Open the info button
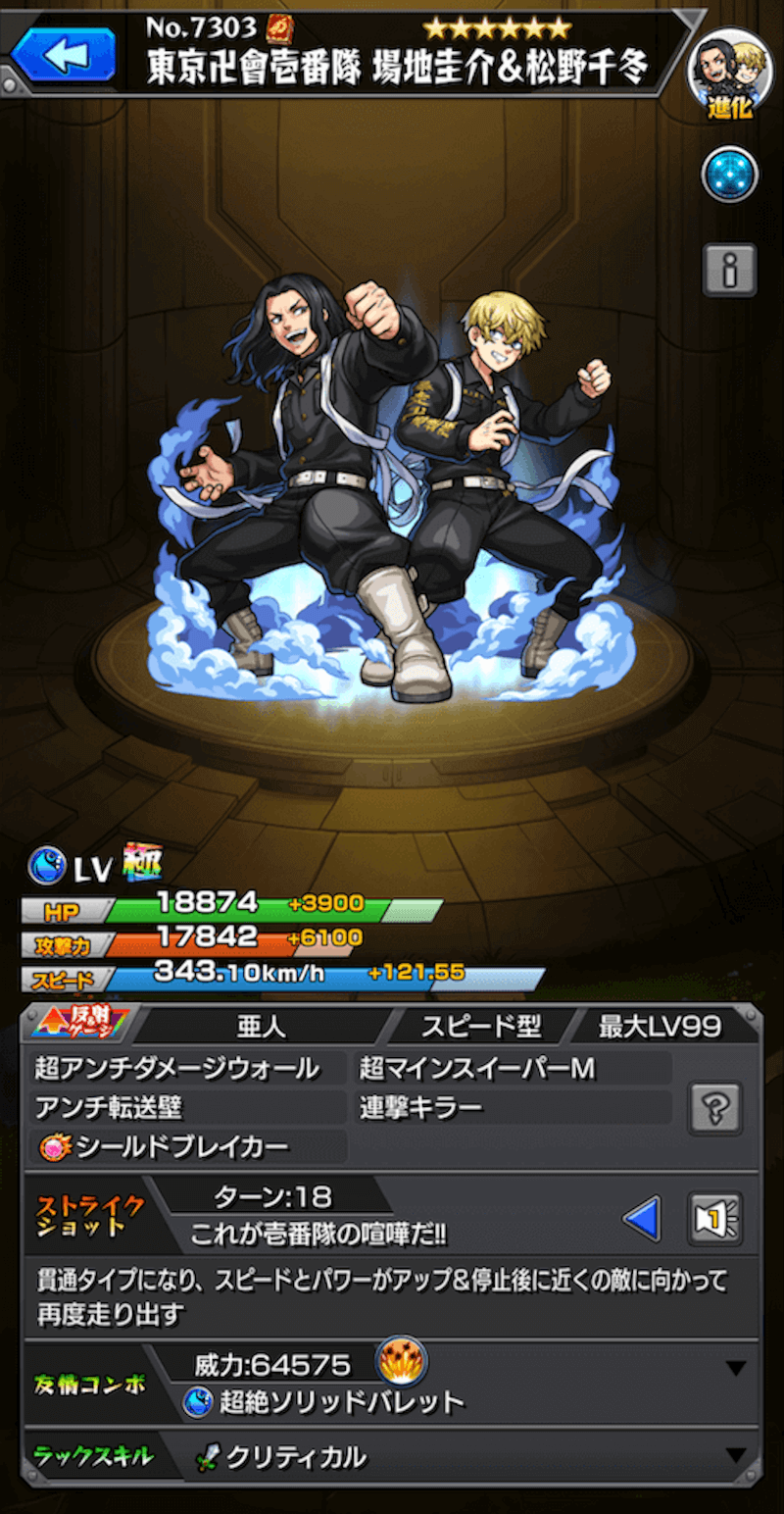The width and height of the screenshot is (784, 1514). (x=729, y=270)
